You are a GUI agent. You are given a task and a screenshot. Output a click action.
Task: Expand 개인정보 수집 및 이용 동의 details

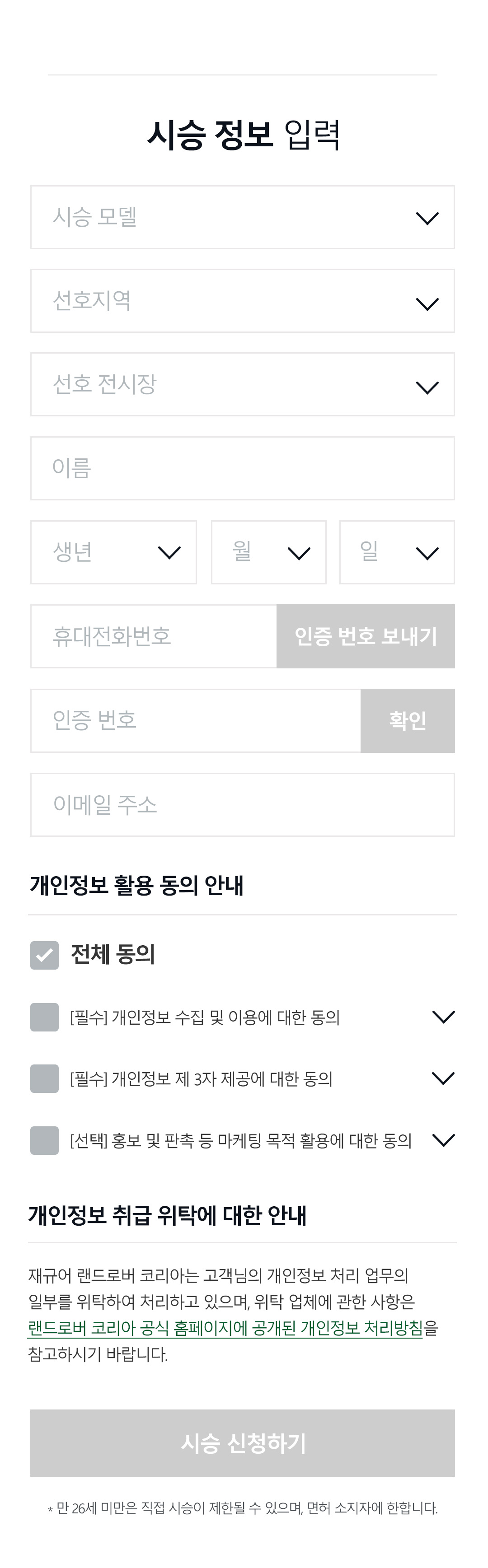pyautogui.click(x=443, y=1017)
